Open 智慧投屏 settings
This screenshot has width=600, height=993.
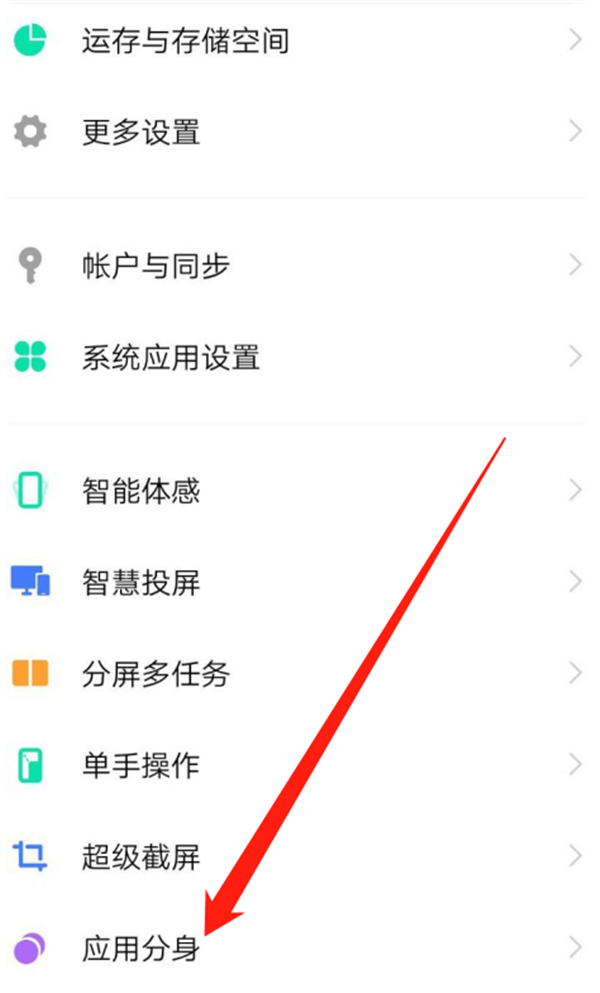(141, 582)
